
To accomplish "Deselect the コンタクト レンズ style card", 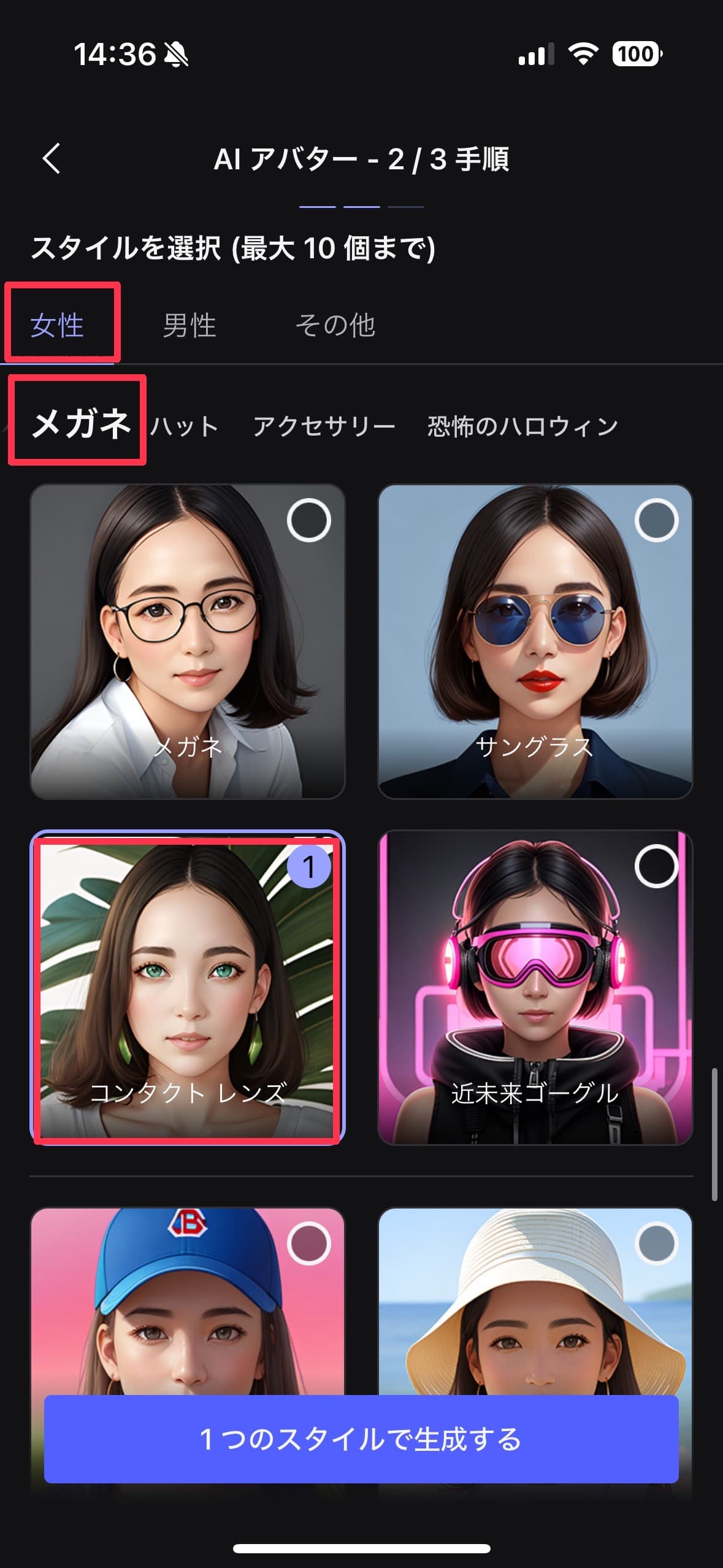I will [x=187, y=988].
